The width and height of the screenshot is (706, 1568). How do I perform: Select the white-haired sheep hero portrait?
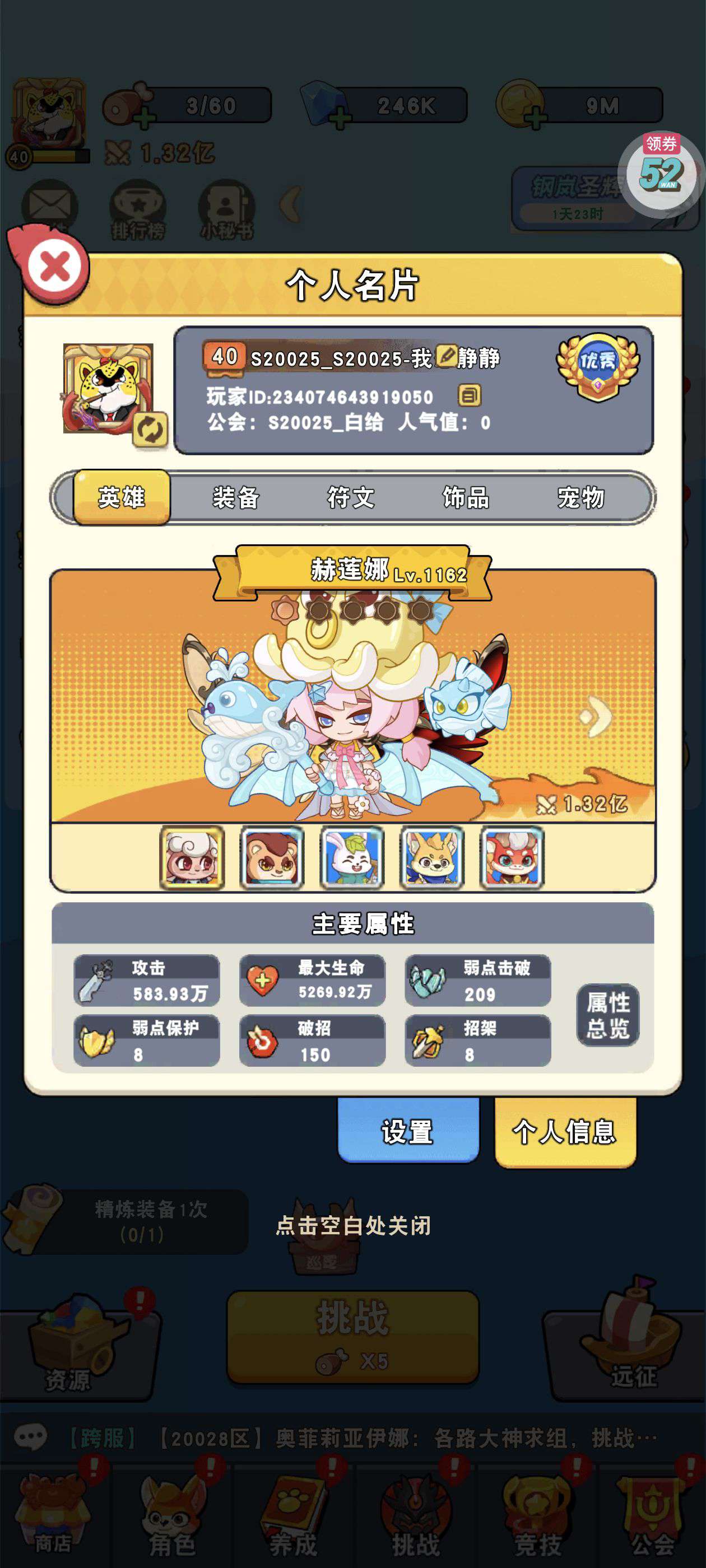click(193, 858)
